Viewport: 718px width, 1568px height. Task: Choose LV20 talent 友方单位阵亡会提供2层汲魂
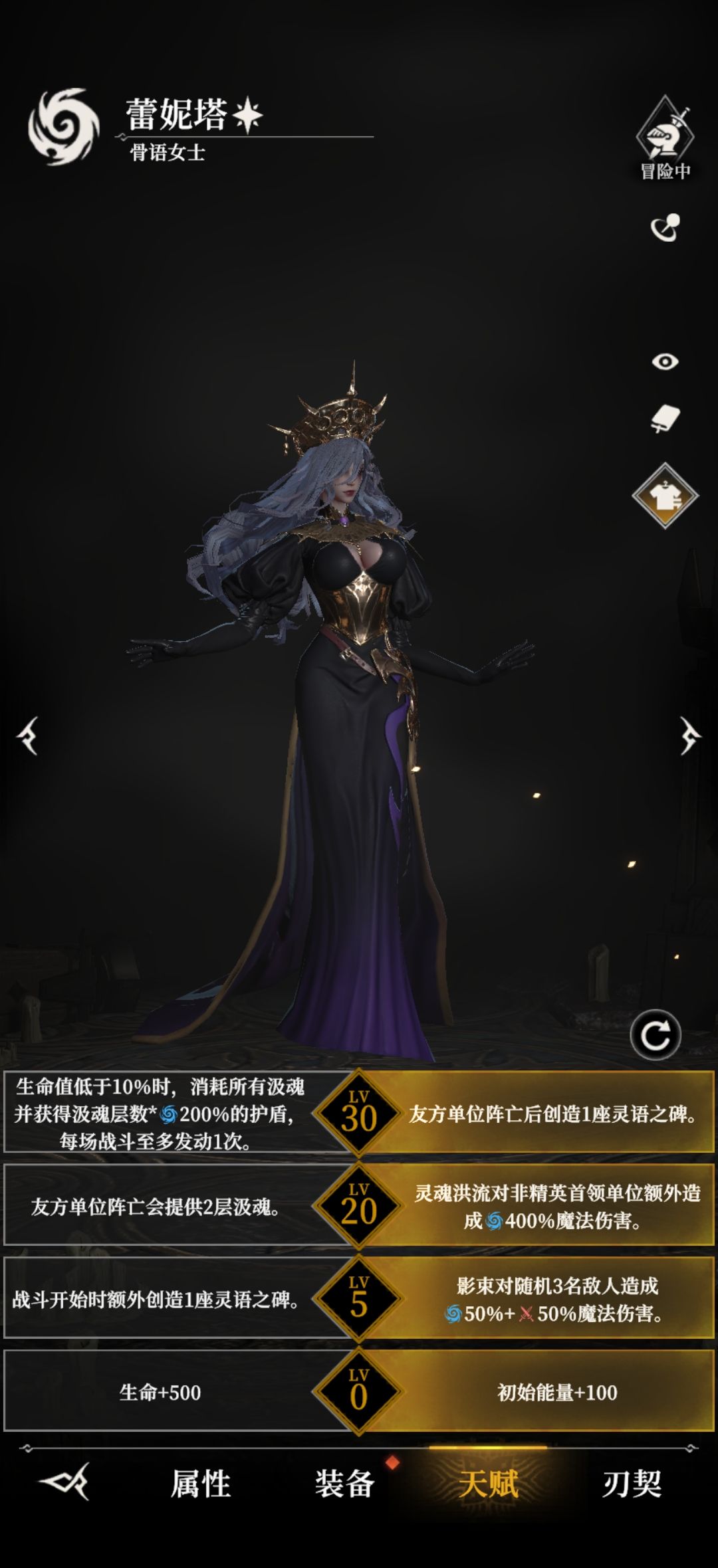[x=156, y=1207]
